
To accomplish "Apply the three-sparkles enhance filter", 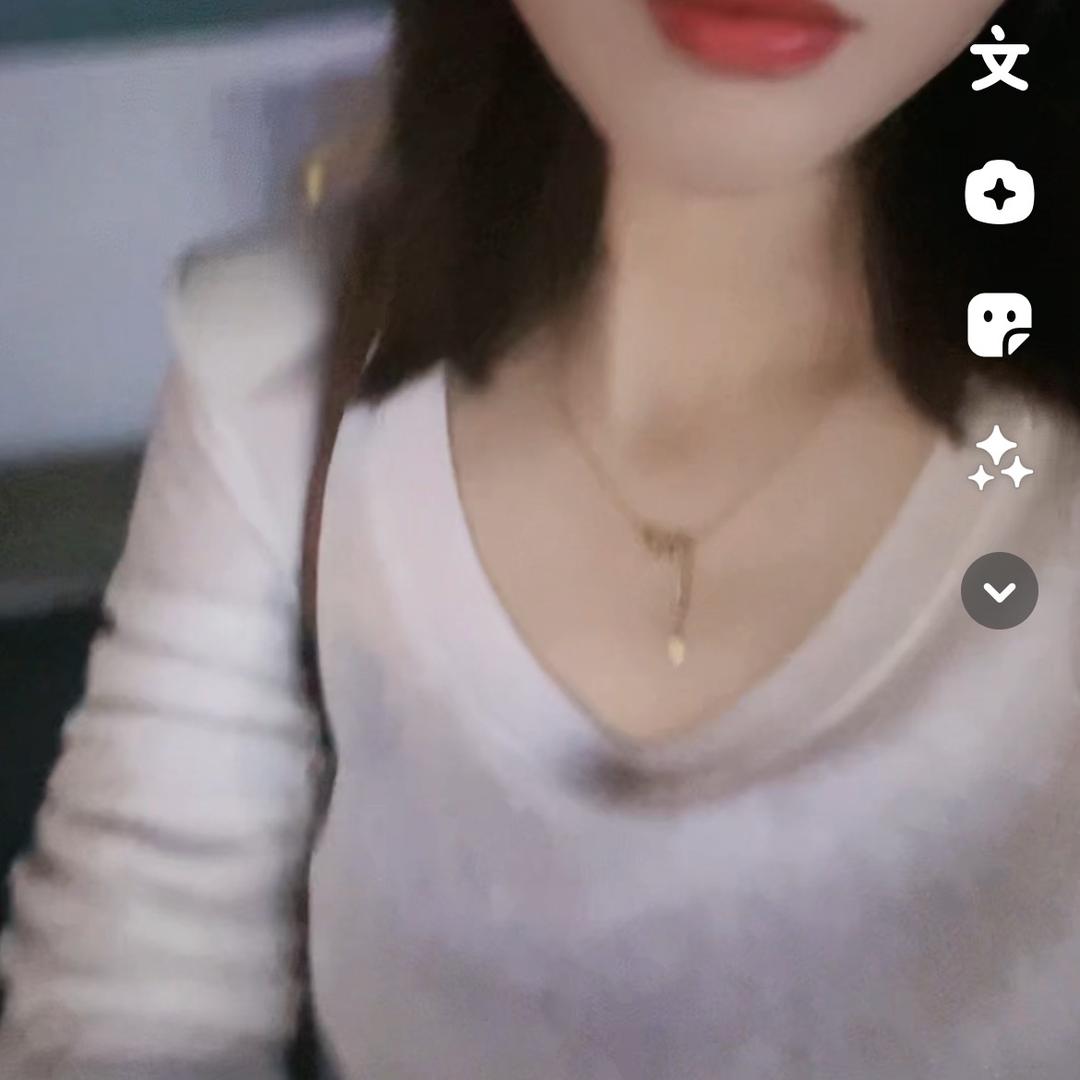I will [x=999, y=459].
